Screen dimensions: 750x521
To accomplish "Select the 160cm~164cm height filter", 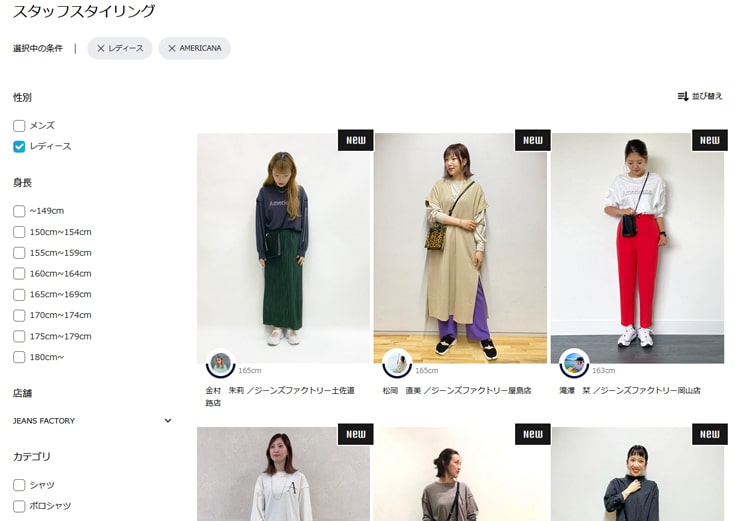I will (x=19, y=274).
